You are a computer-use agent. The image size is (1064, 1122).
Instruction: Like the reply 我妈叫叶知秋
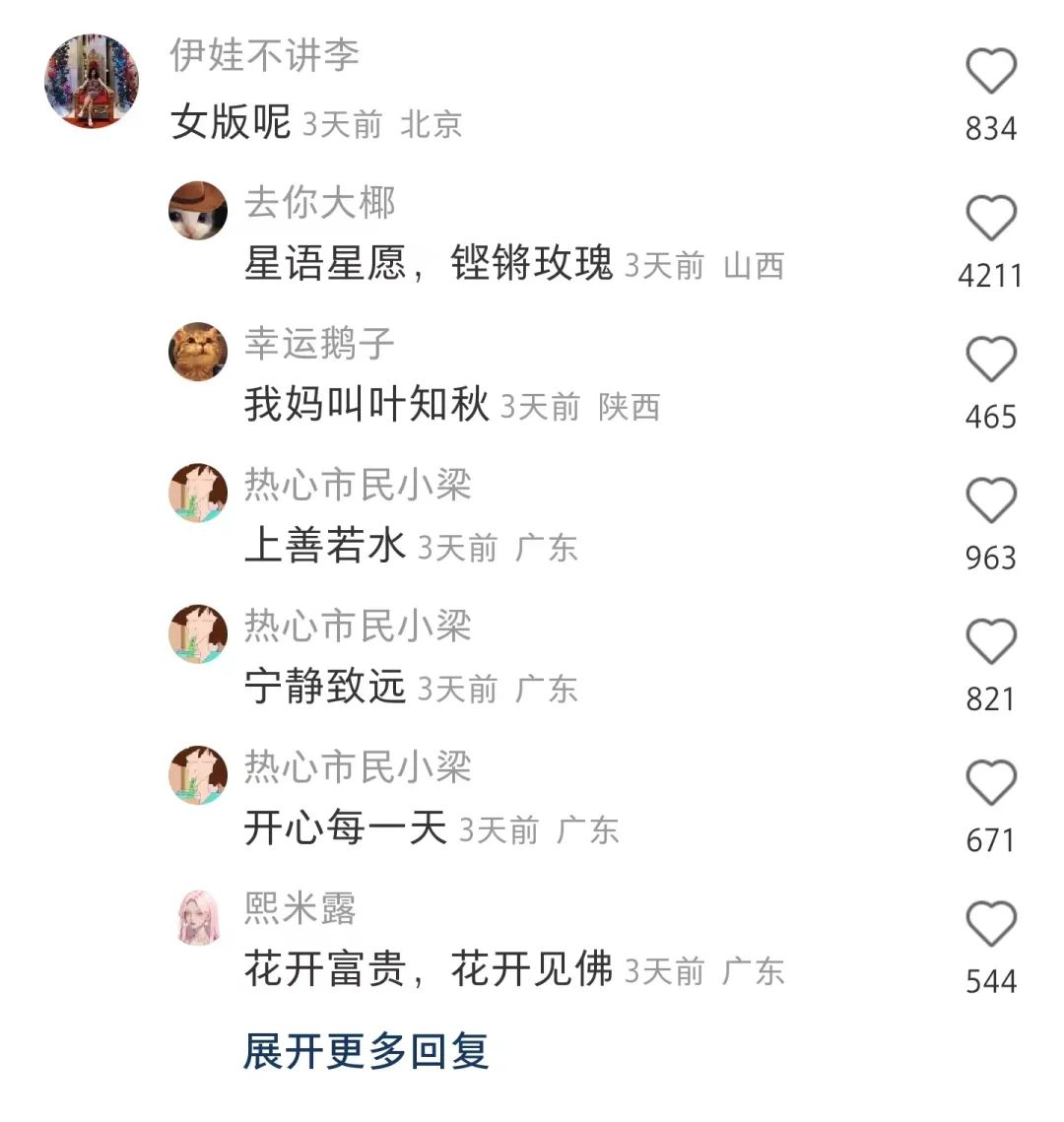point(990,360)
